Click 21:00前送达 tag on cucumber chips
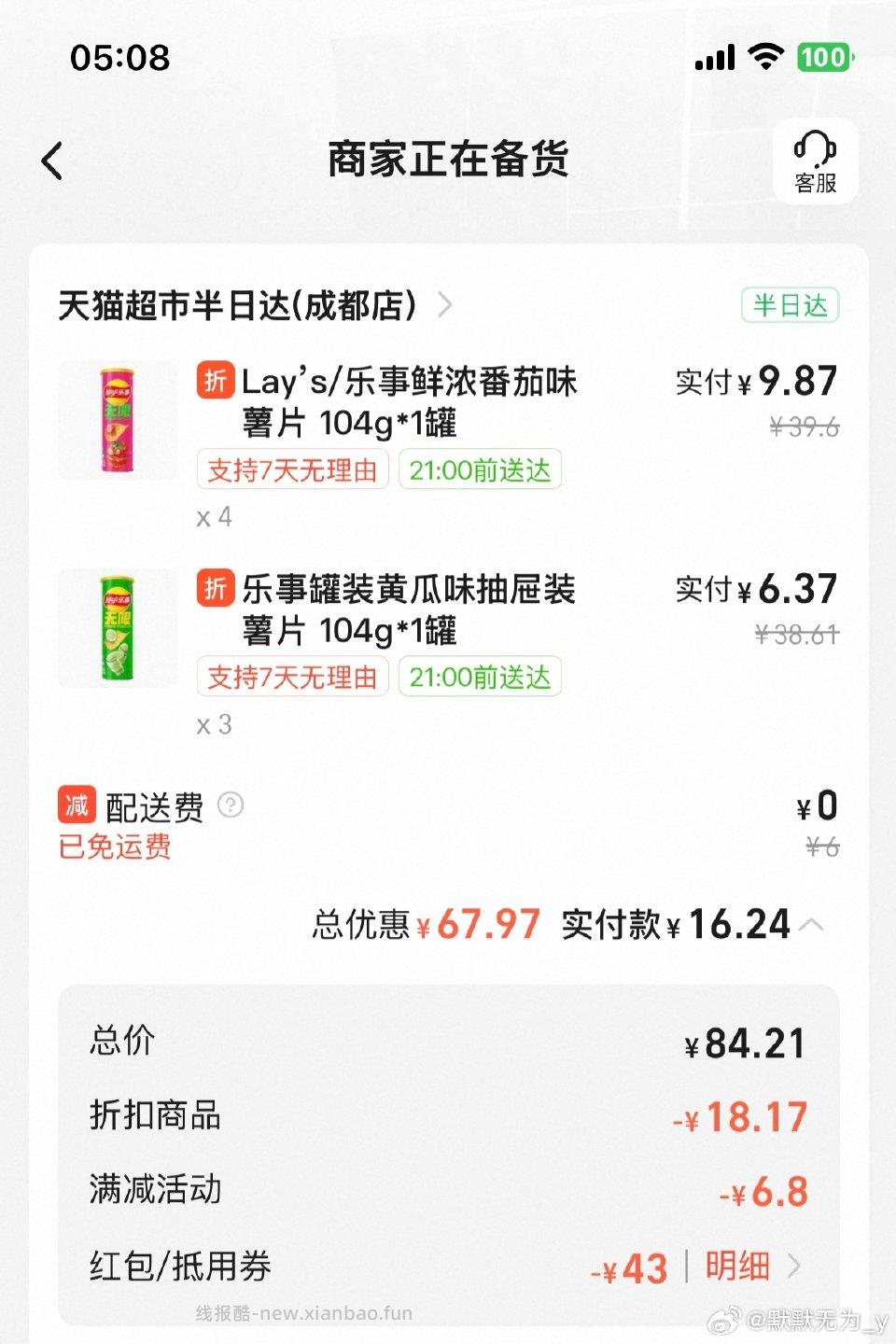The height and width of the screenshot is (1344, 896). click(x=479, y=677)
